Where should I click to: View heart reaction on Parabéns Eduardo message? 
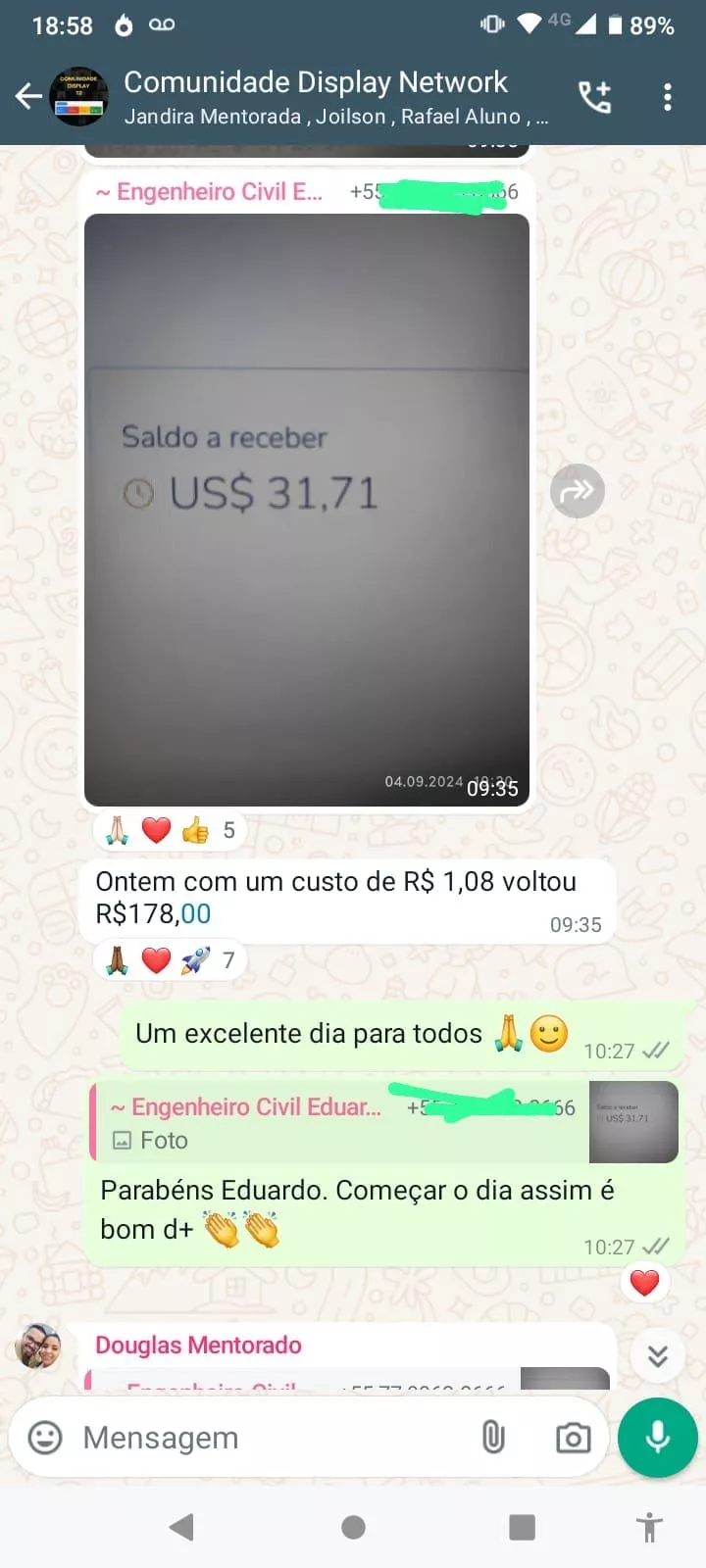[x=644, y=1282]
